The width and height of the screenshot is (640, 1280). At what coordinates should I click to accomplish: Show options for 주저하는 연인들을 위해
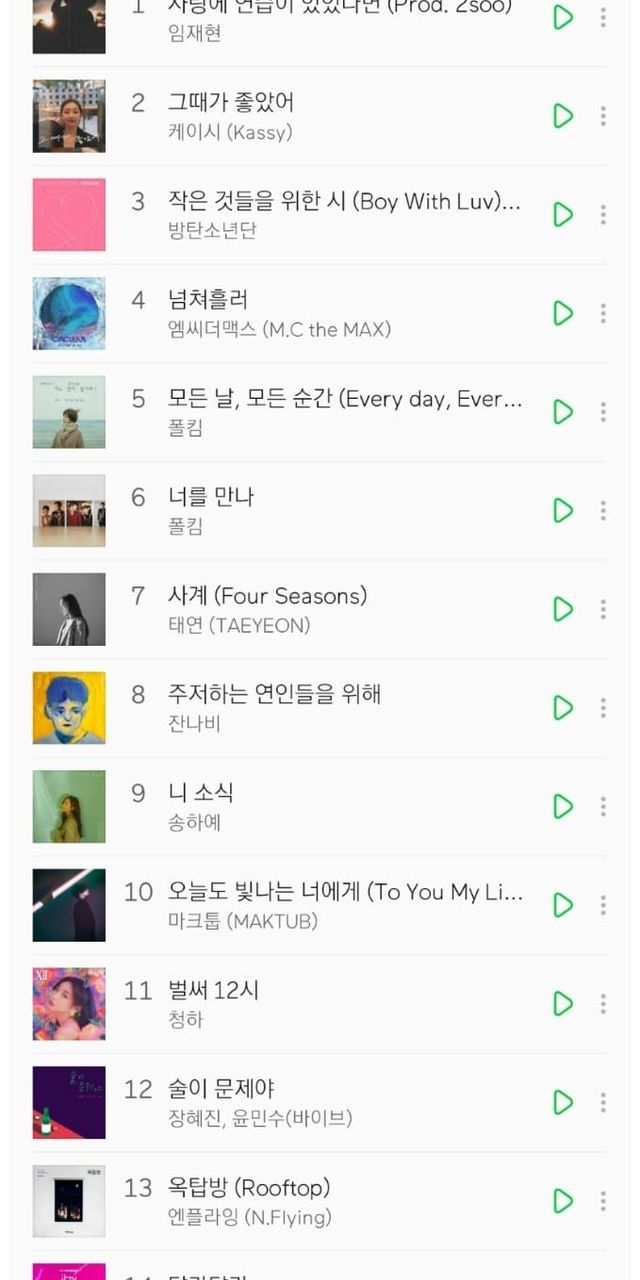603,708
